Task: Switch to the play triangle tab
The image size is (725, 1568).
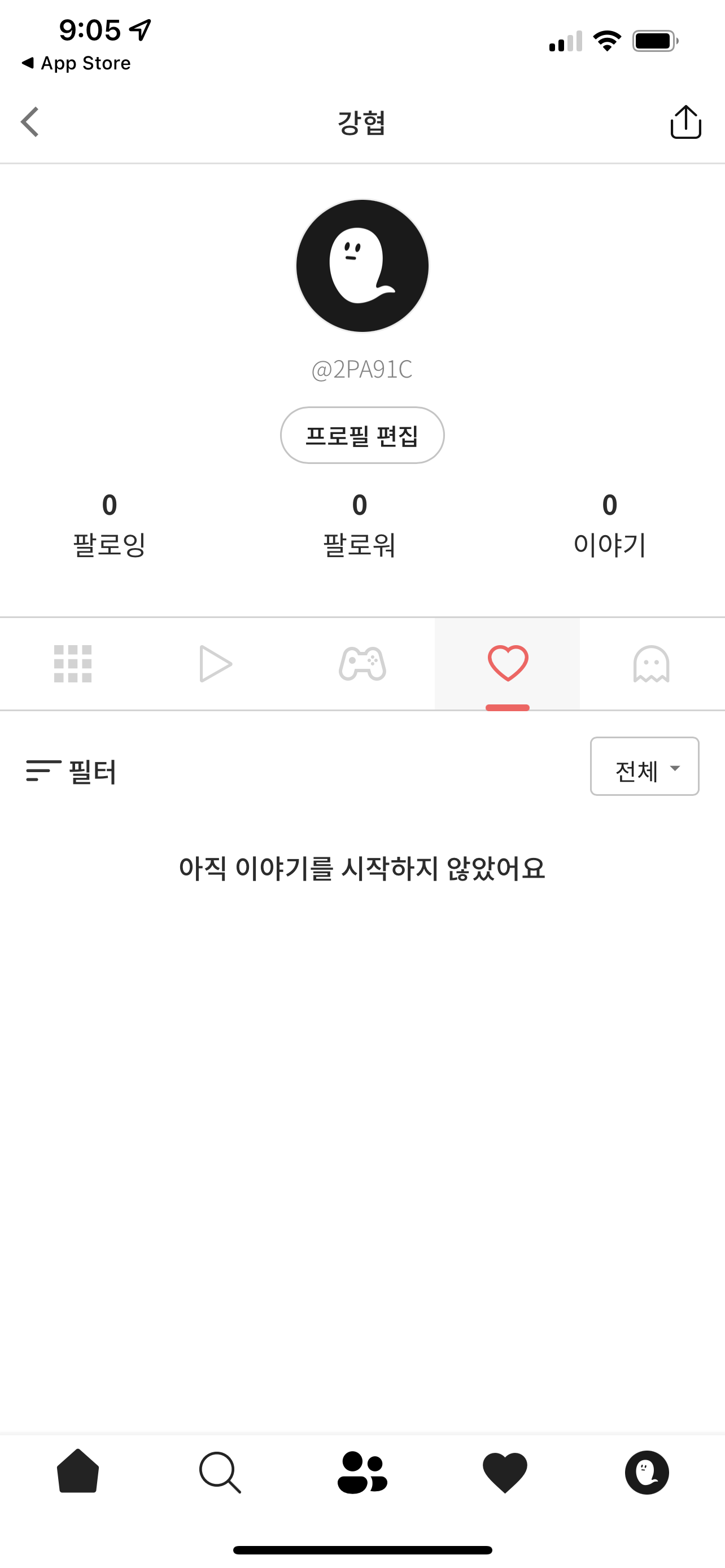Action: pyautogui.click(x=216, y=663)
